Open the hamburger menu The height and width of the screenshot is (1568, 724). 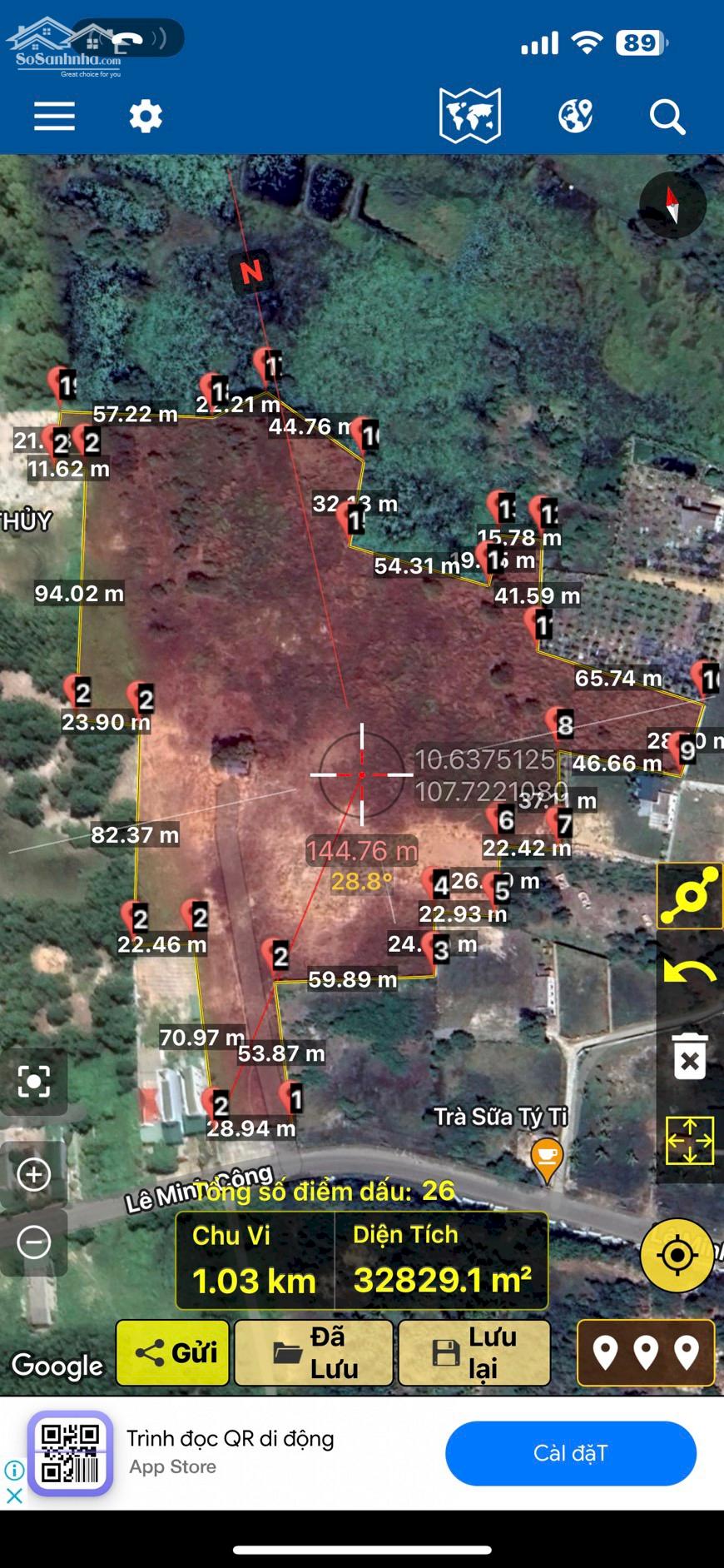tap(55, 117)
